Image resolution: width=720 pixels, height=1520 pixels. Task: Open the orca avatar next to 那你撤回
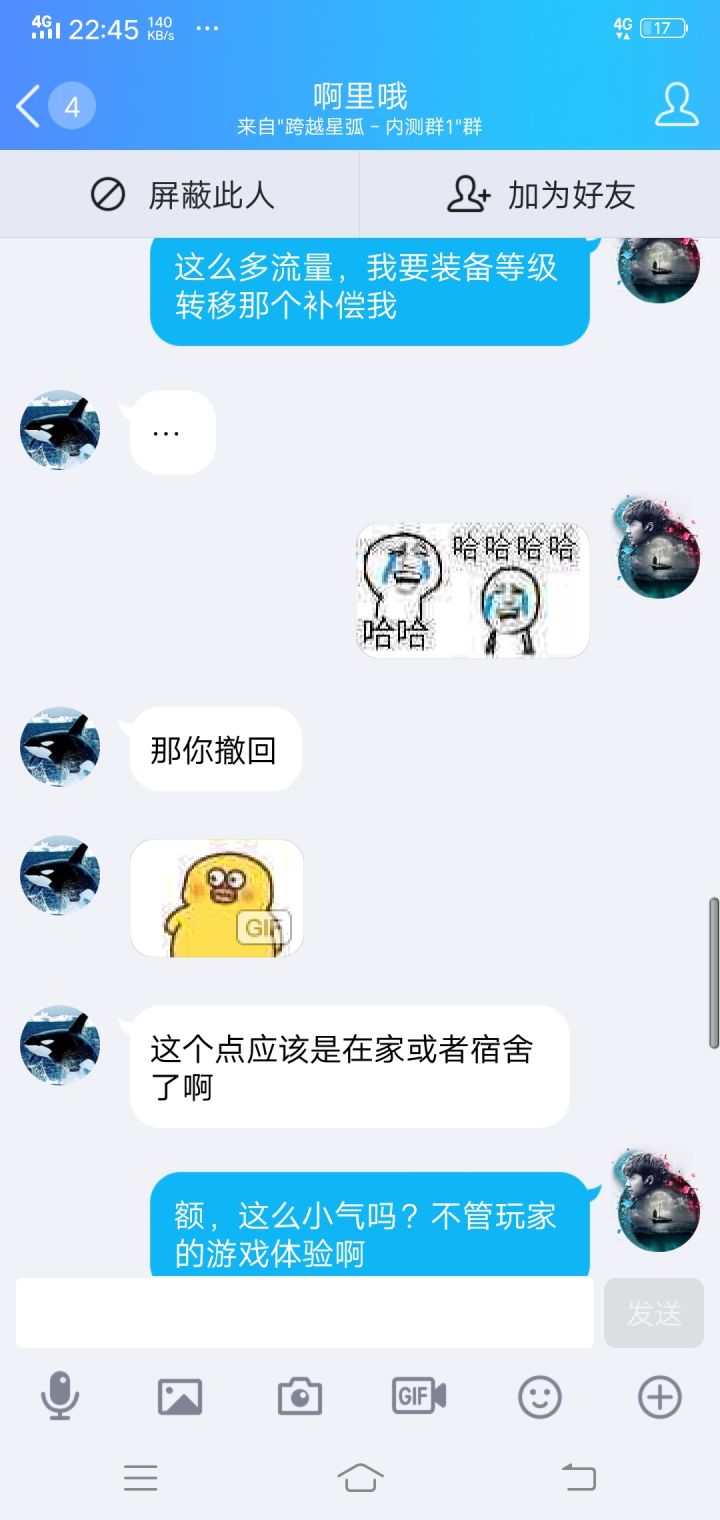tap(60, 747)
